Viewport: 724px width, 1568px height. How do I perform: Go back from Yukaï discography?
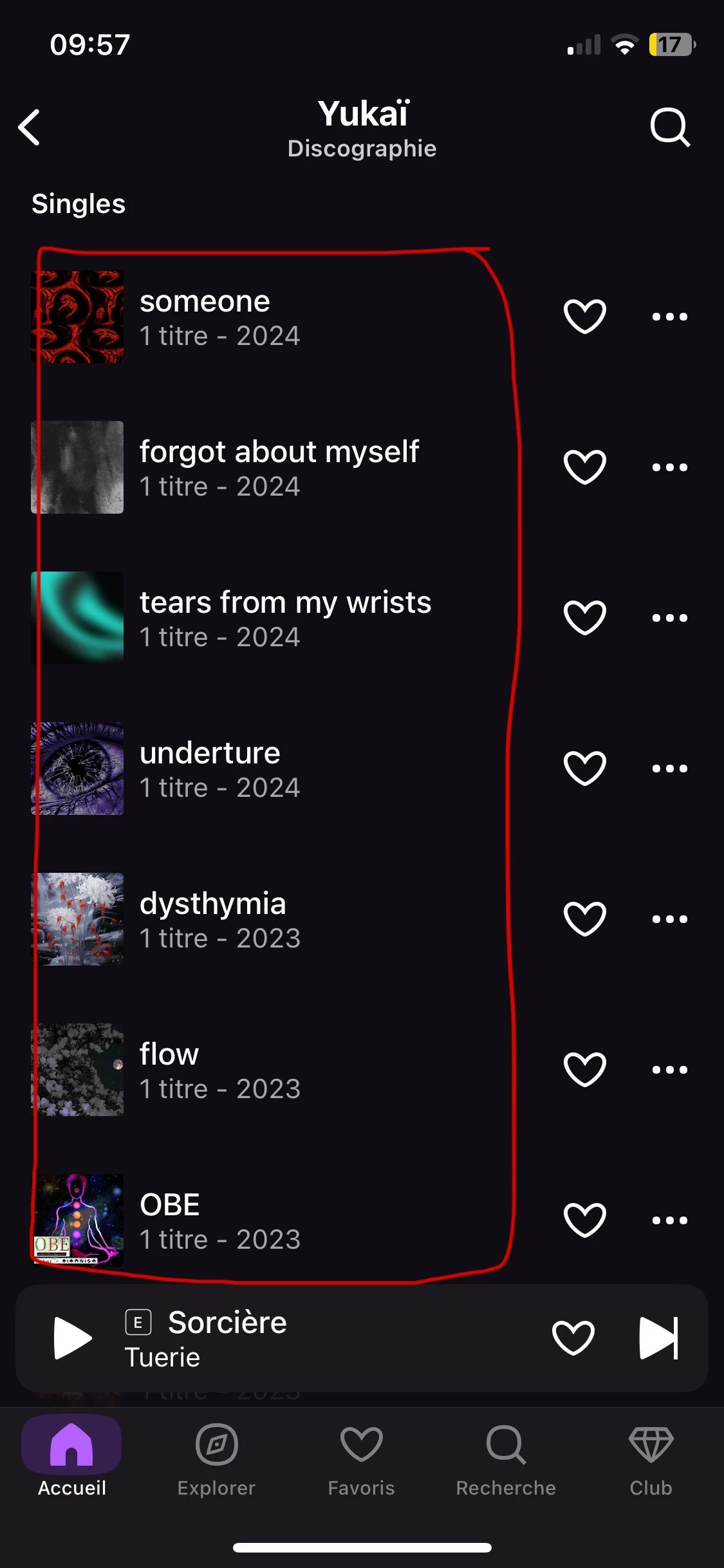coord(30,127)
